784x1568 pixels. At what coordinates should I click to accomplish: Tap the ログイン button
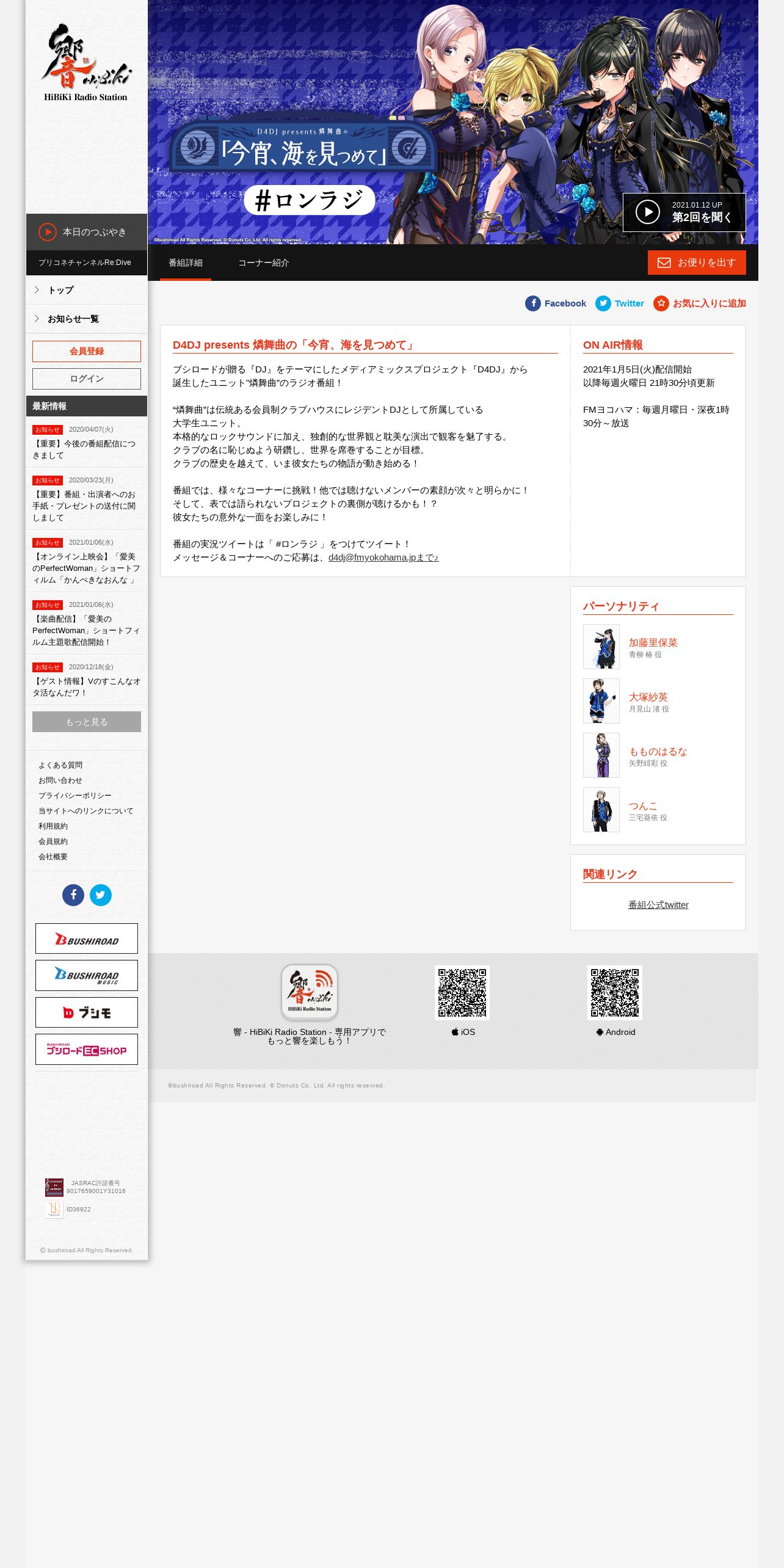[x=87, y=379]
